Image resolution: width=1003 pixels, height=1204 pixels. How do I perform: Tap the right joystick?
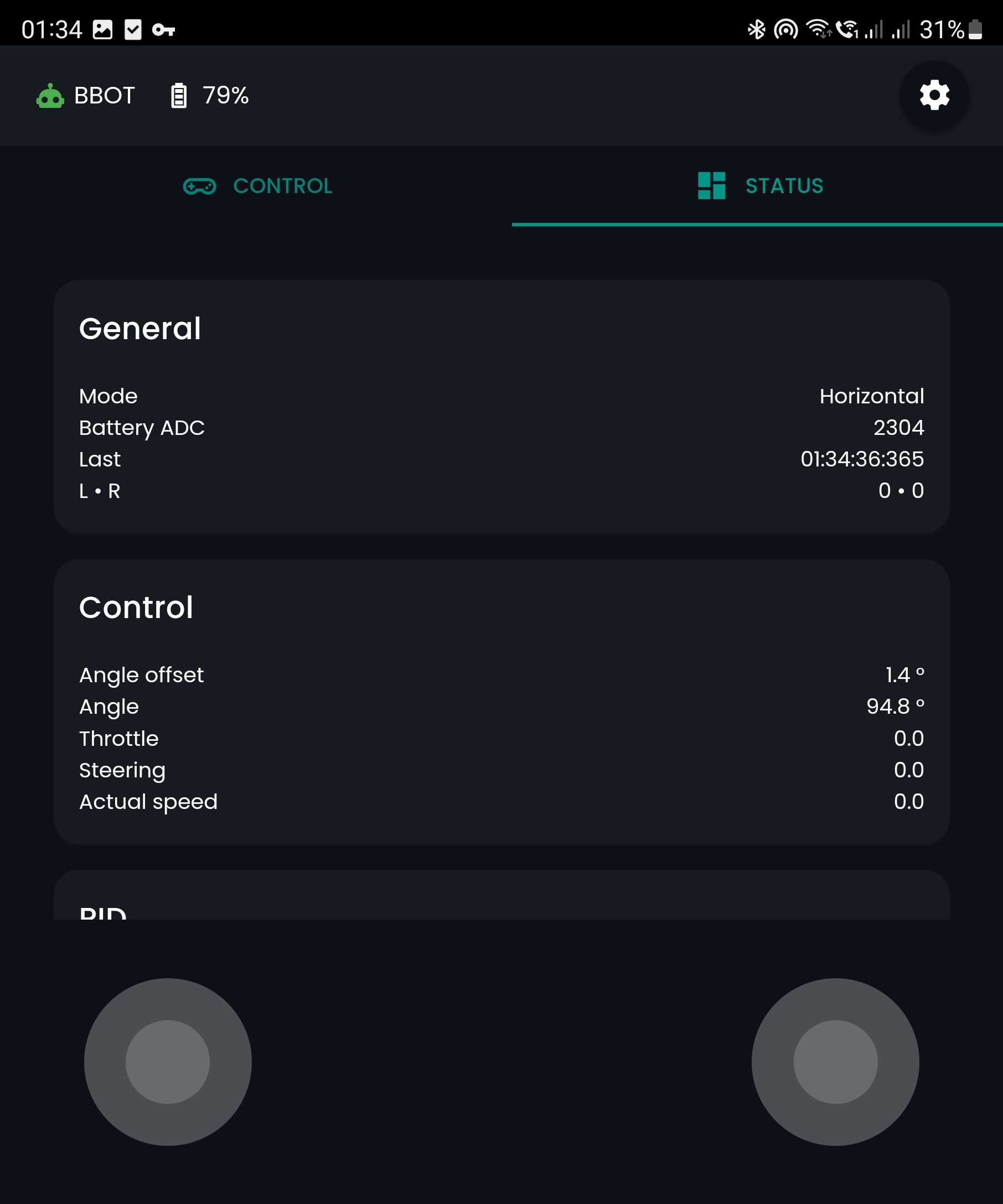835,1062
